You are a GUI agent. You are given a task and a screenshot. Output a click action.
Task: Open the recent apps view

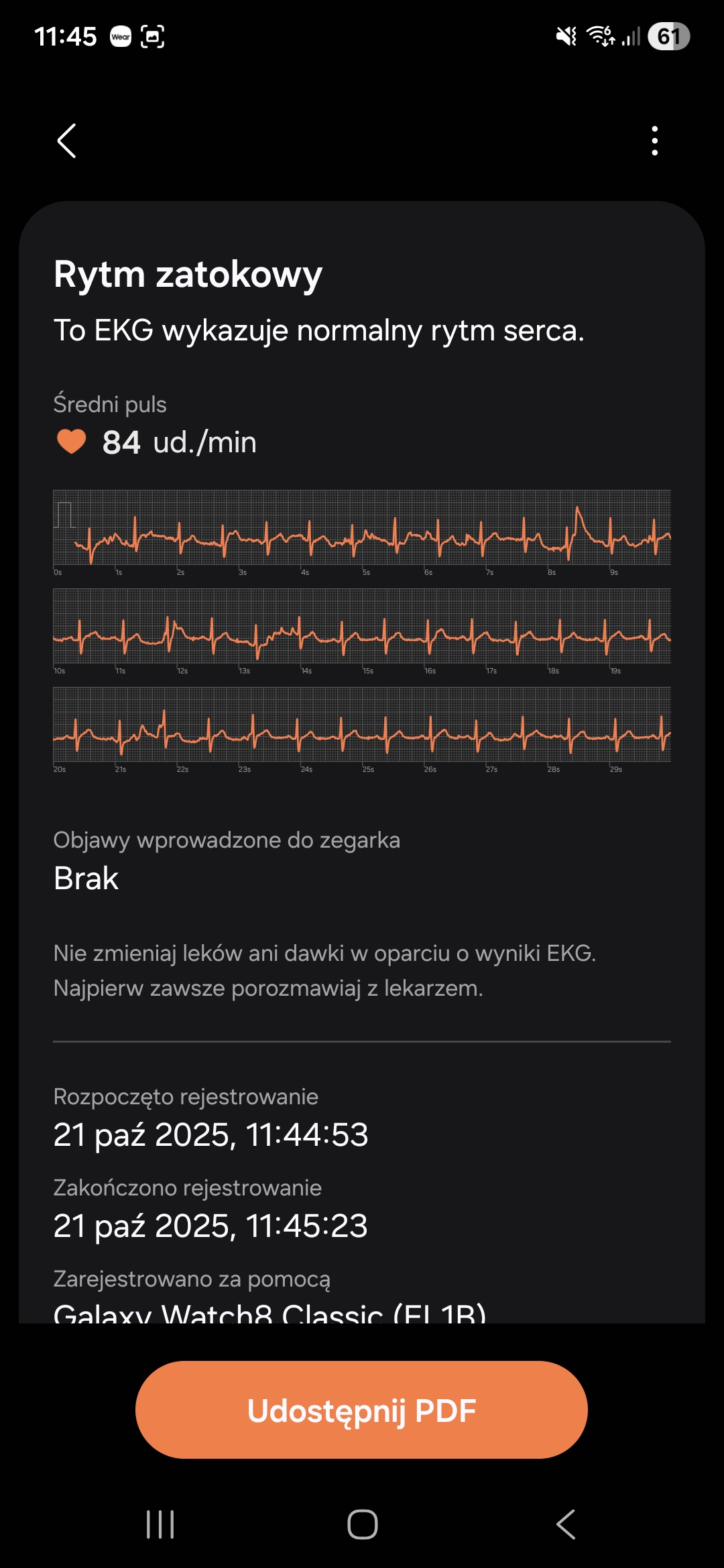click(160, 1524)
